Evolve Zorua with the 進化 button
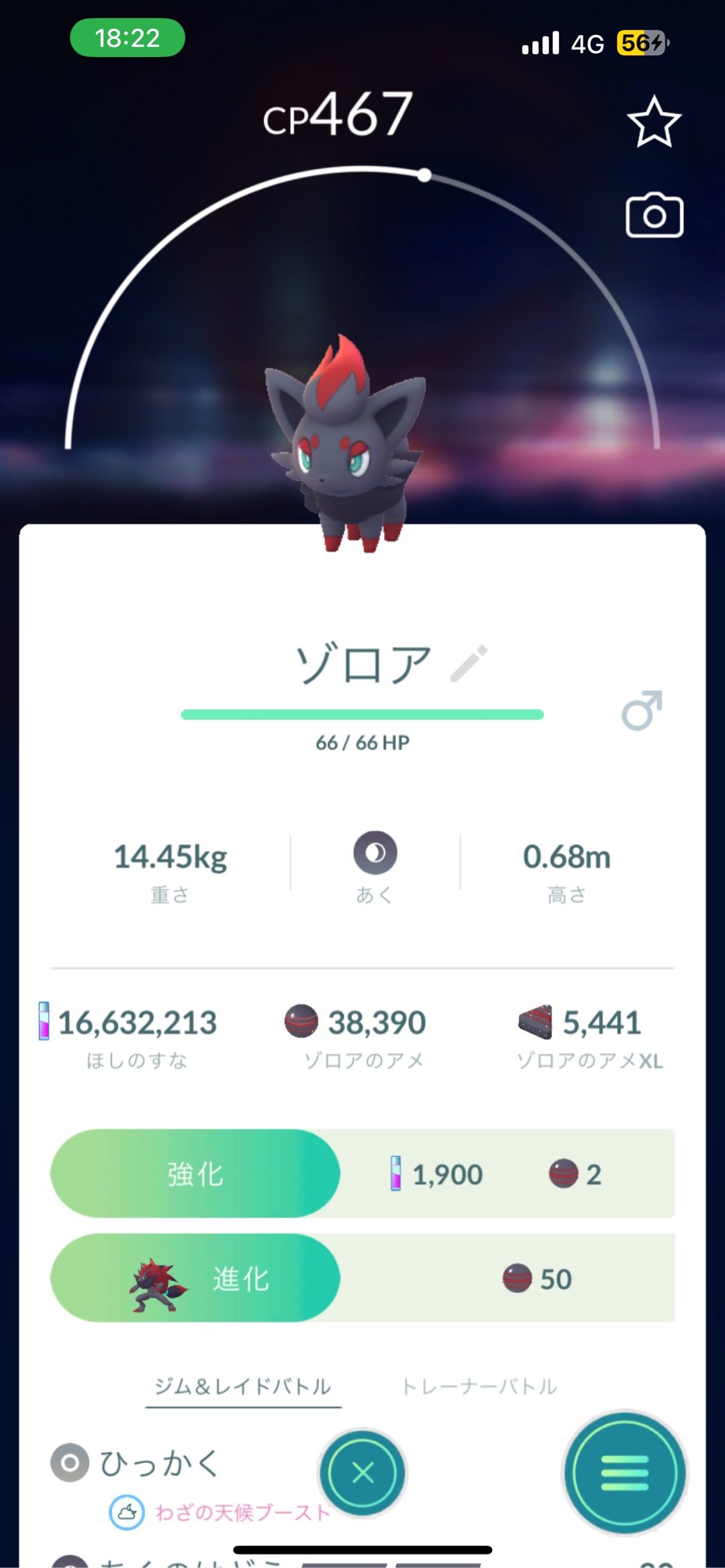725x1568 pixels. [195, 1279]
